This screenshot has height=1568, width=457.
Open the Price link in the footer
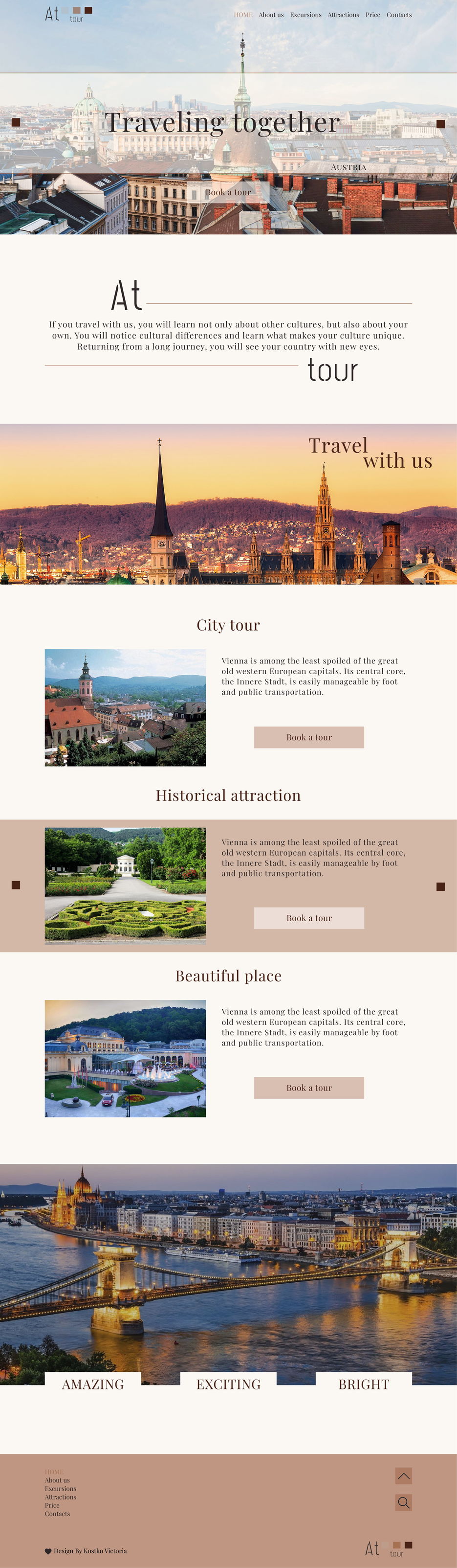(52, 1505)
